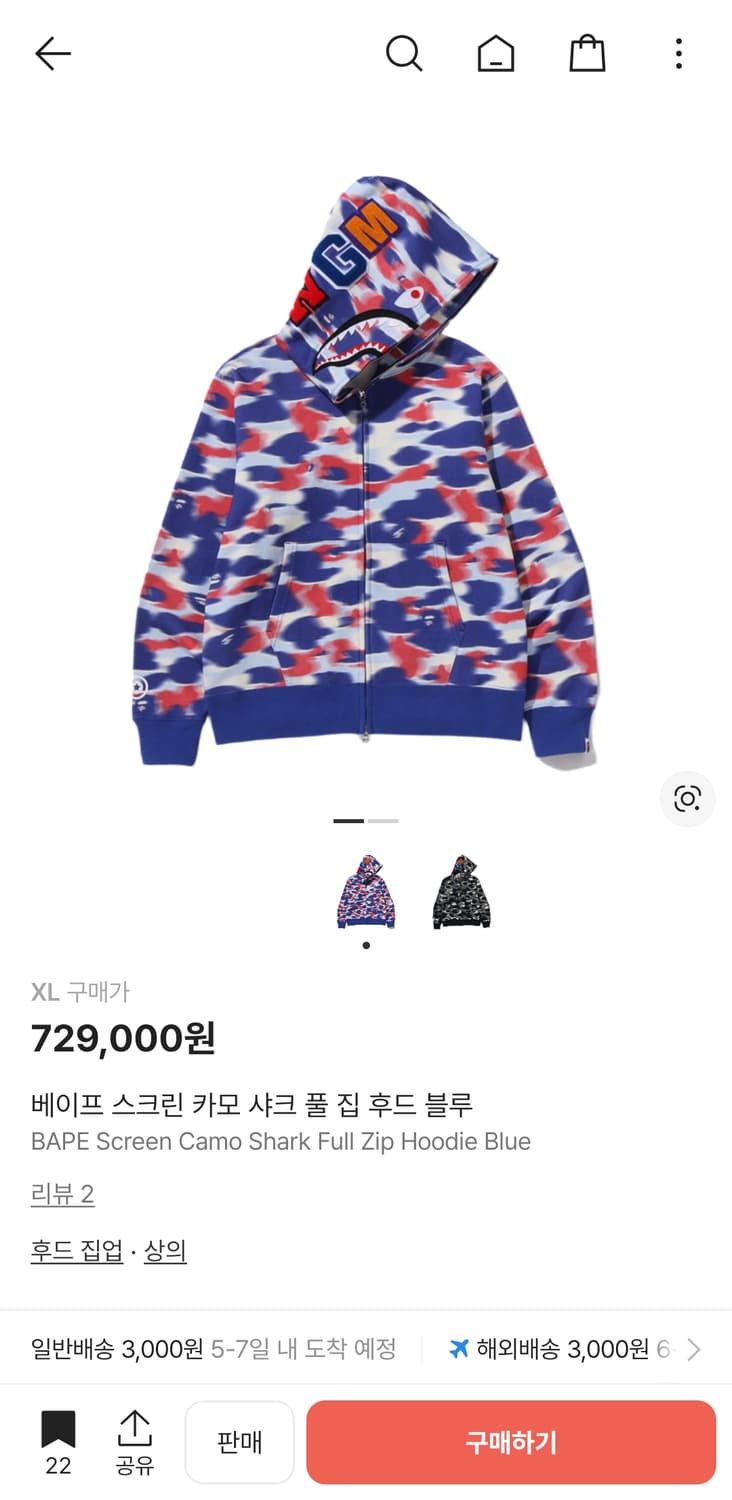Go to the home screen
Image resolution: width=732 pixels, height=1500 pixels.
coord(495,54)
